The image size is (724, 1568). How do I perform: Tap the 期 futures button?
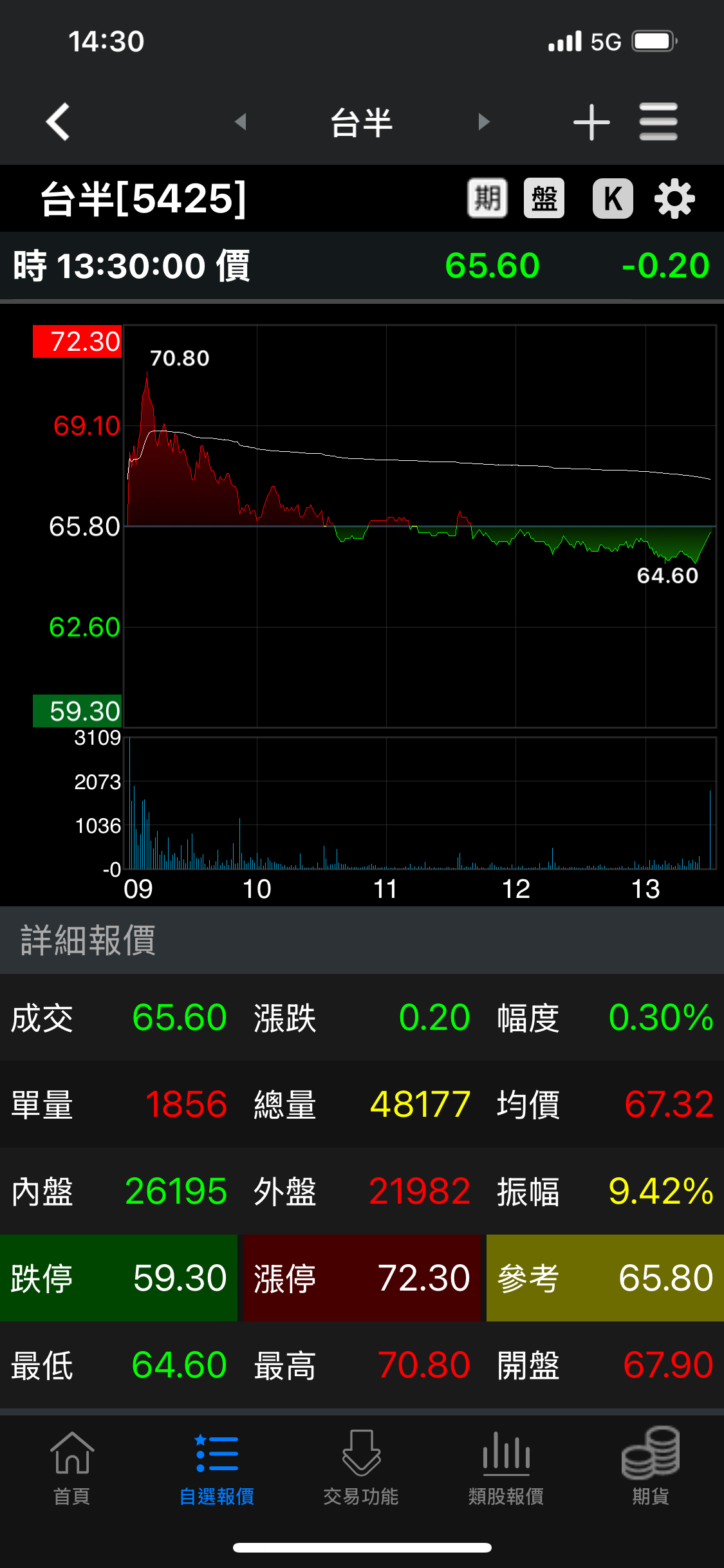pyautogui.click(x=487, y=198)
